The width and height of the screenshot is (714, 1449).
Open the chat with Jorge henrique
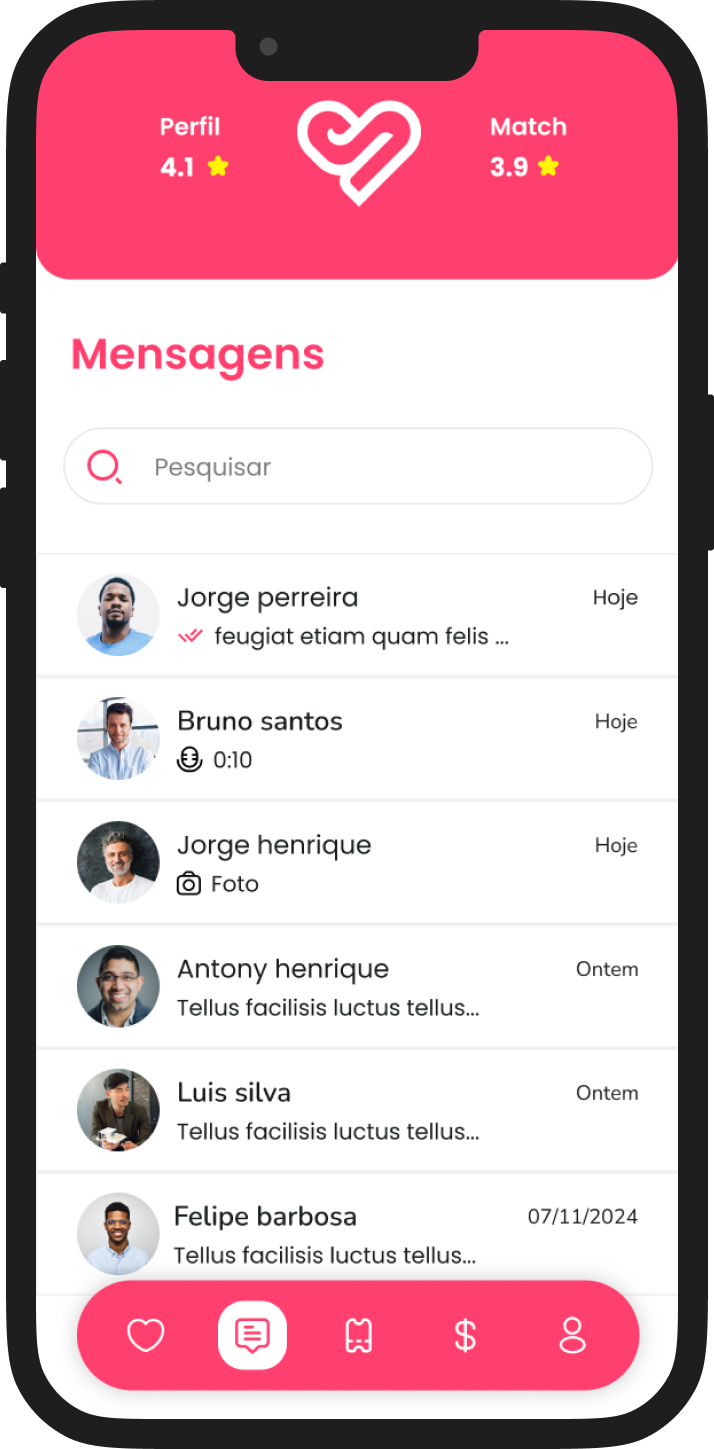[x=357, y=863]
